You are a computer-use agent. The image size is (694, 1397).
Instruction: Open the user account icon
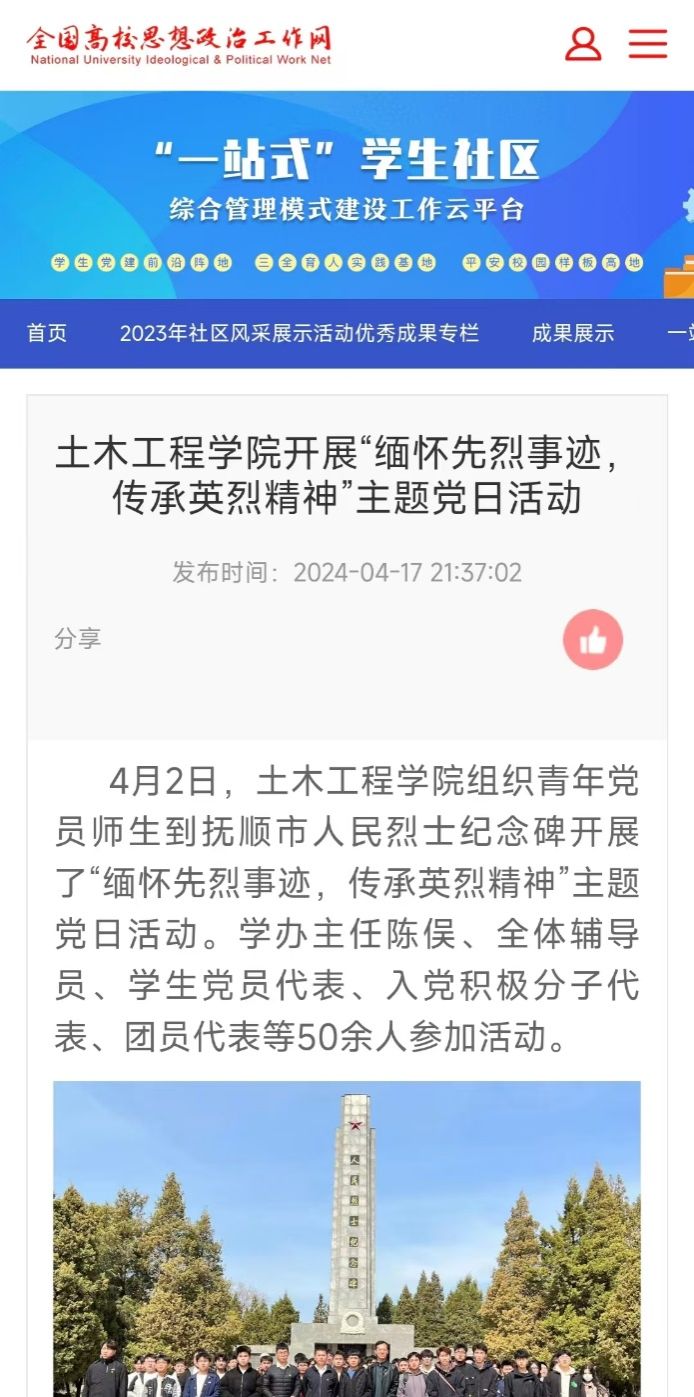click(x=583, y=44)
